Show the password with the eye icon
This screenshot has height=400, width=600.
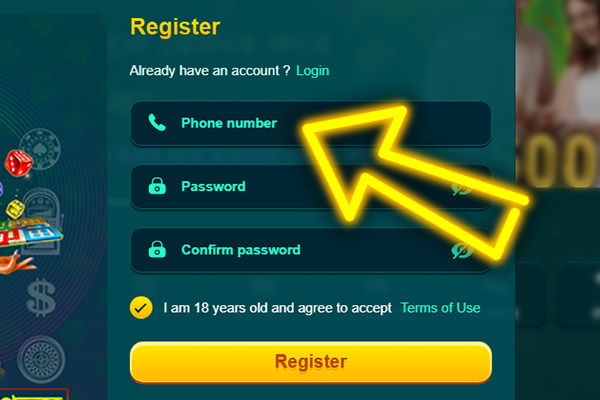point(461,187)
